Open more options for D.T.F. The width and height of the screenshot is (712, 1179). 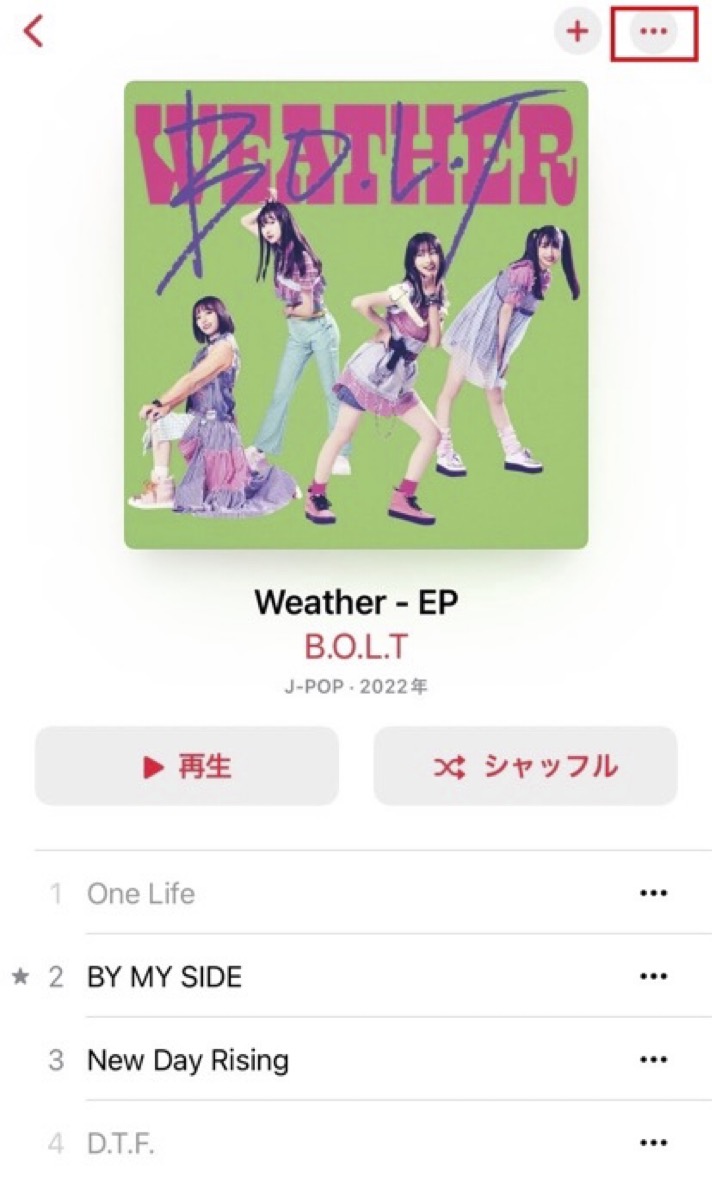point(653,1143)
